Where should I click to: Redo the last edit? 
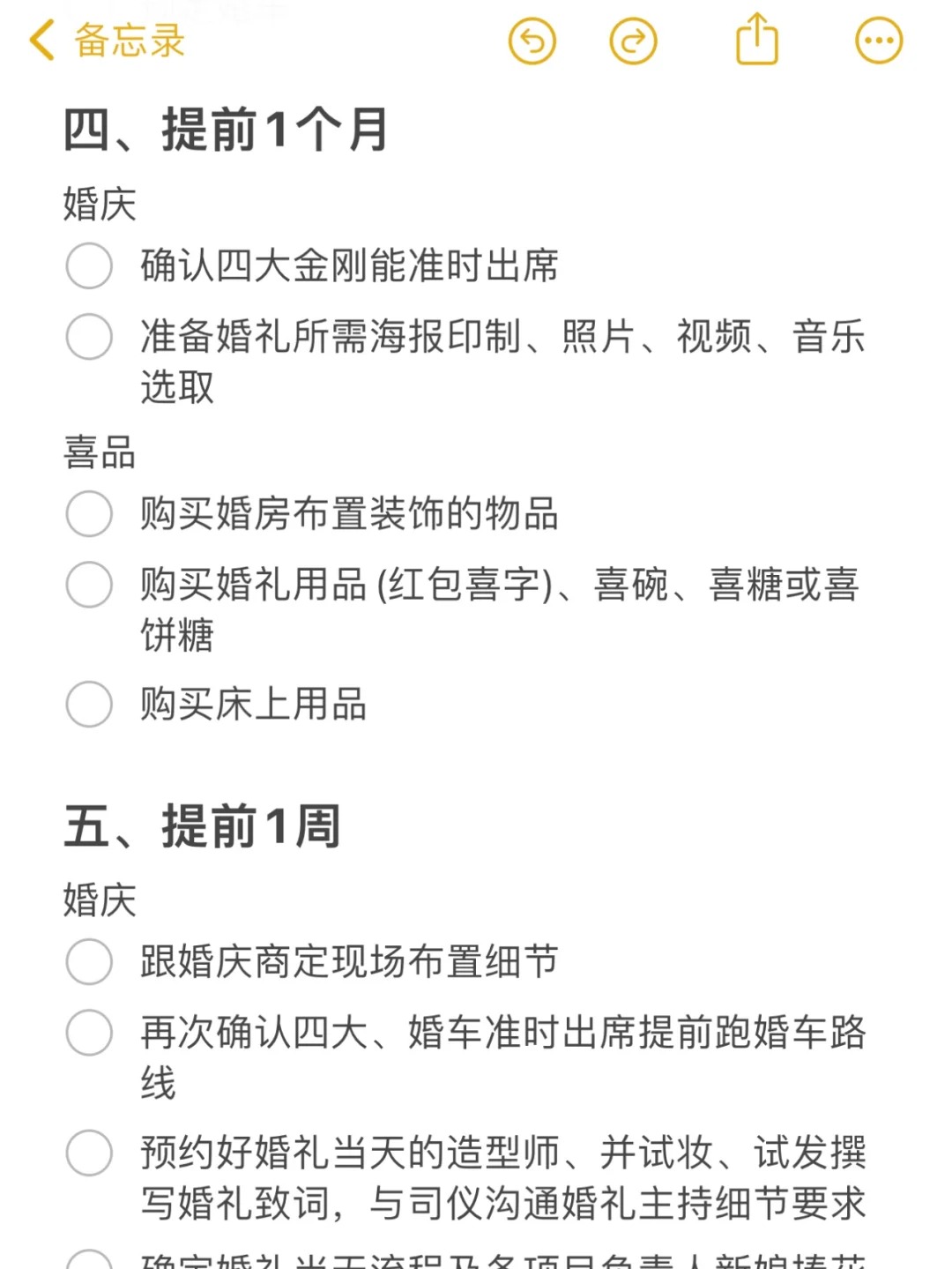[633, 41]
